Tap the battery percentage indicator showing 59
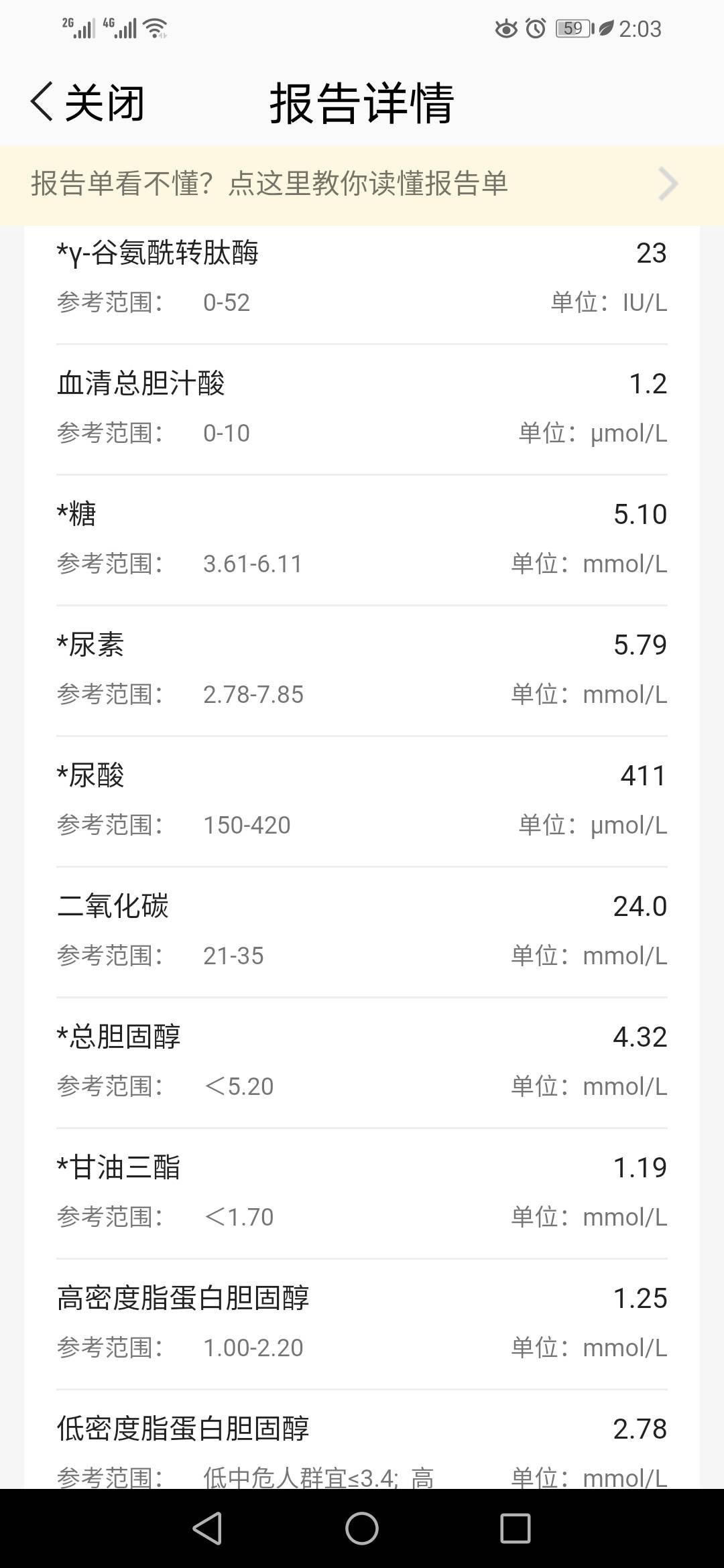724x1568 pixels. [573, 28]
